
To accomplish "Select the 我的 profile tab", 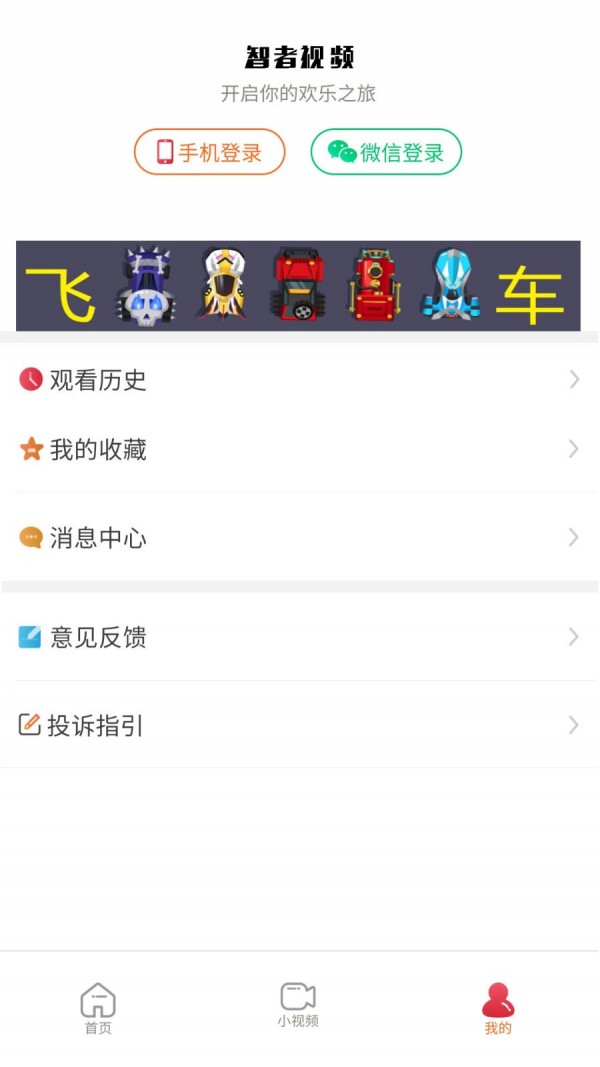I will pyautogui.click(x=497, y=1008).
